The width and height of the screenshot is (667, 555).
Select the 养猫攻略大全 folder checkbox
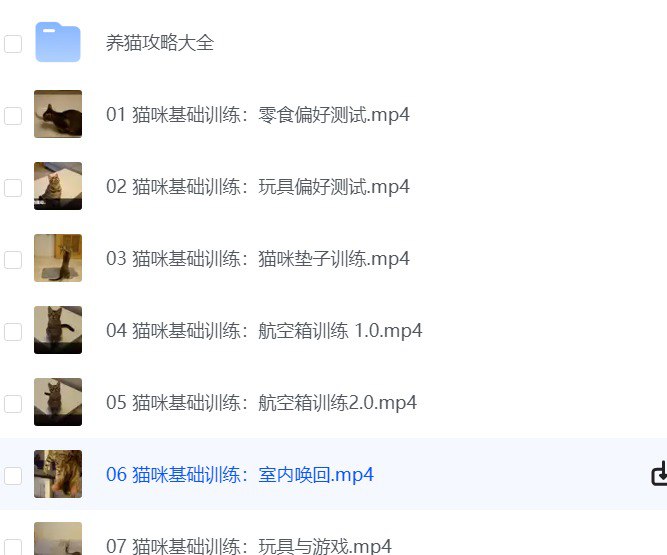(x=13, y=44)
